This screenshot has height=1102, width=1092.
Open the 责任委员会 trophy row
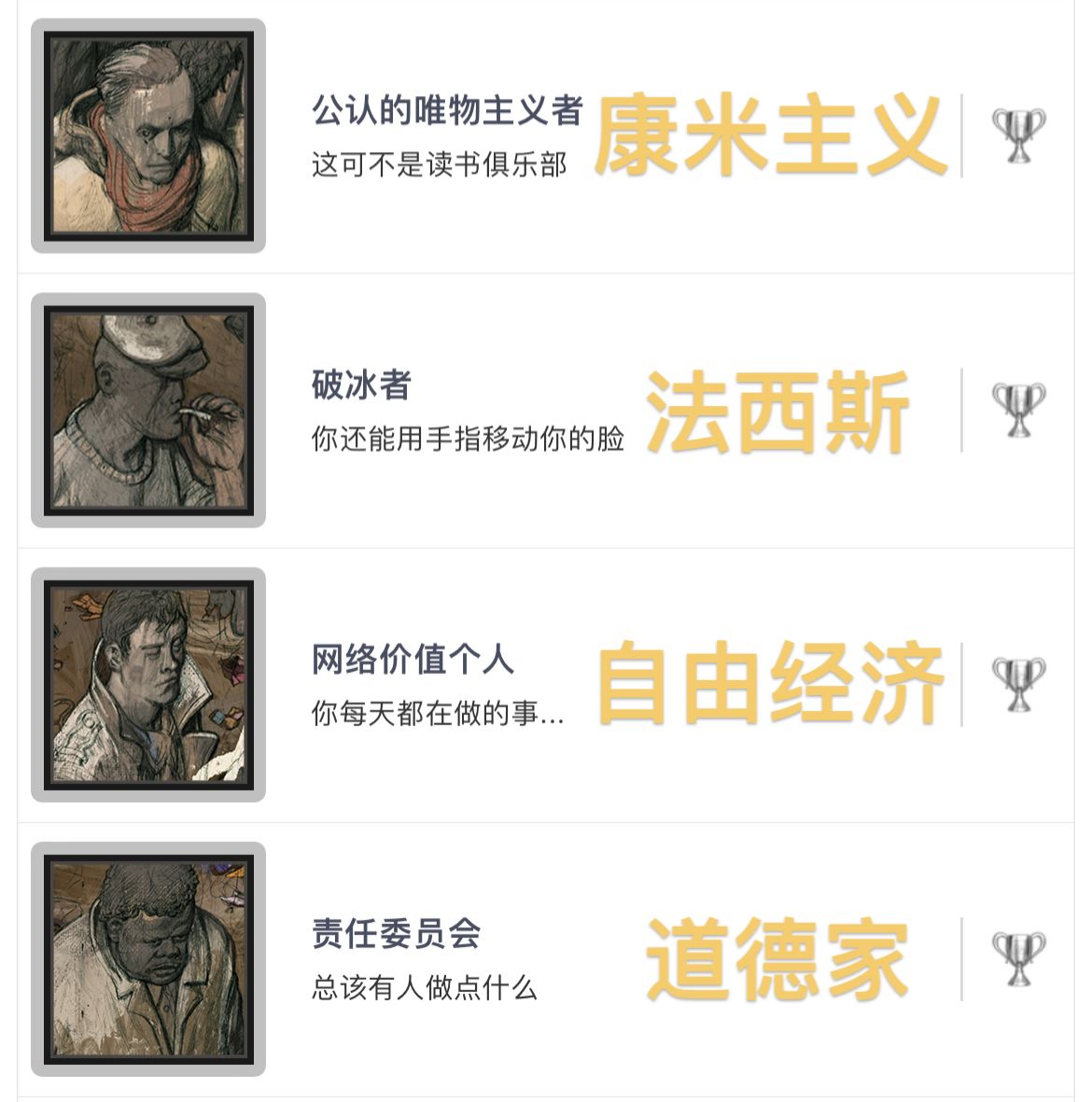[x=395, y=933]
